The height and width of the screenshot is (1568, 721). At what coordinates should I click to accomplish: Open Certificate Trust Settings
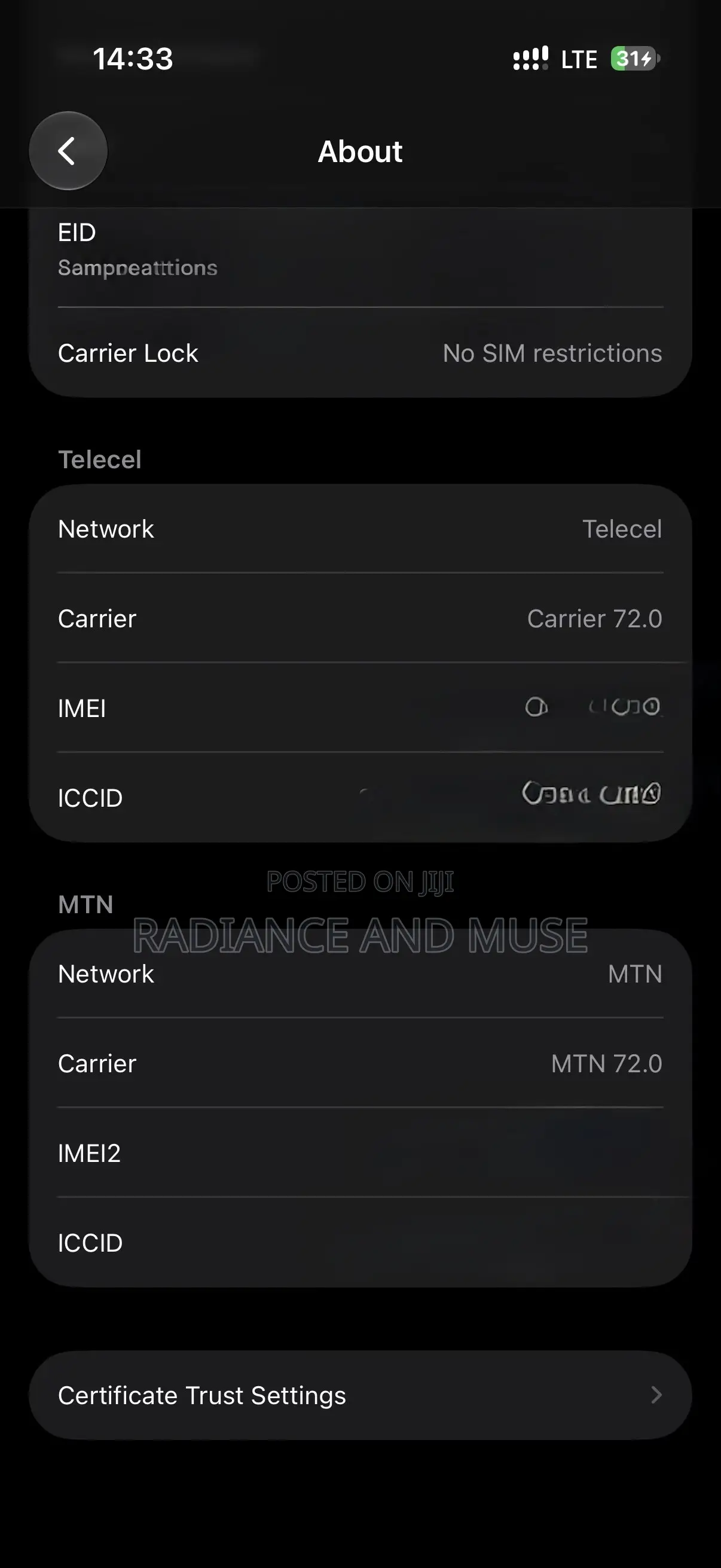(x=360, y=1395)
